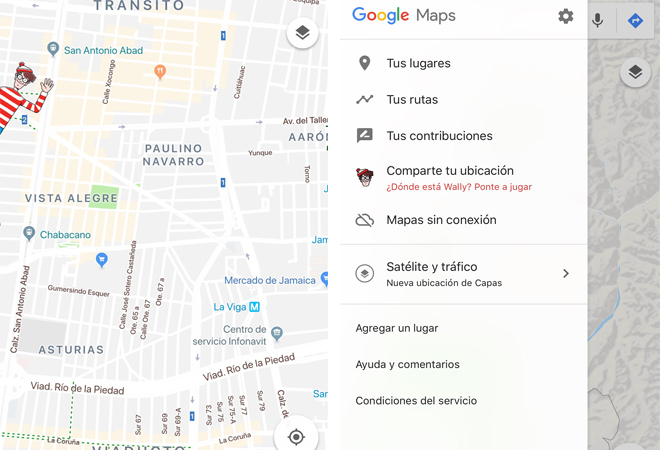The height and width of the screenshot is (450, 660).
Task: Open Condiciones del servicio
Action: pyautogui.click(x=416, y=400)
